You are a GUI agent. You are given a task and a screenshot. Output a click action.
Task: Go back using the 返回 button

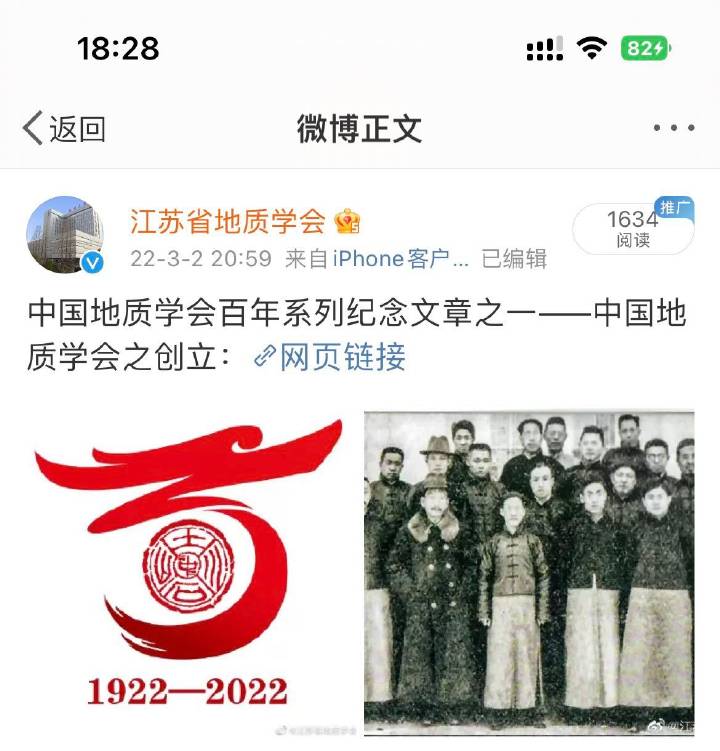[x=64, y=128]
